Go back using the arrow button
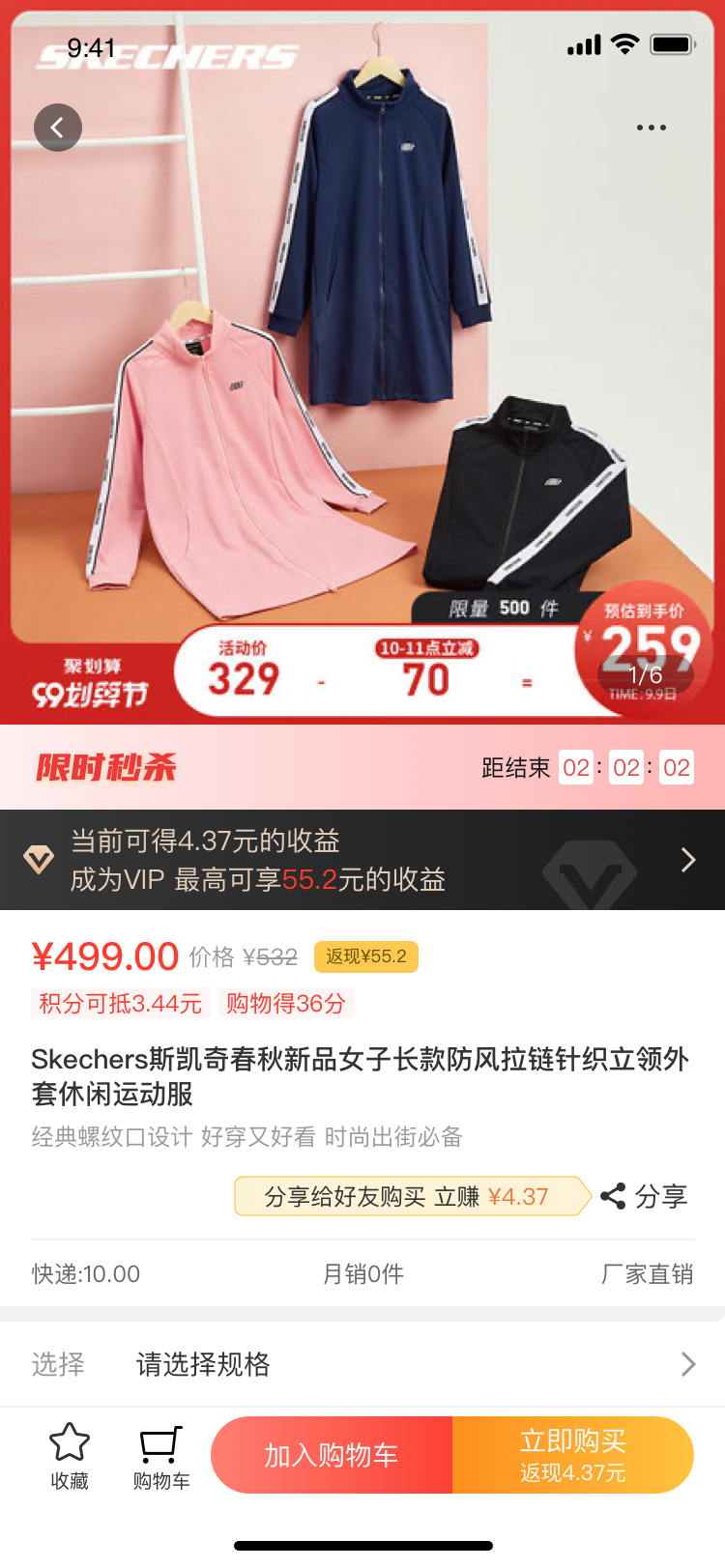The image size is (725, 1568). tap(58, 128)
